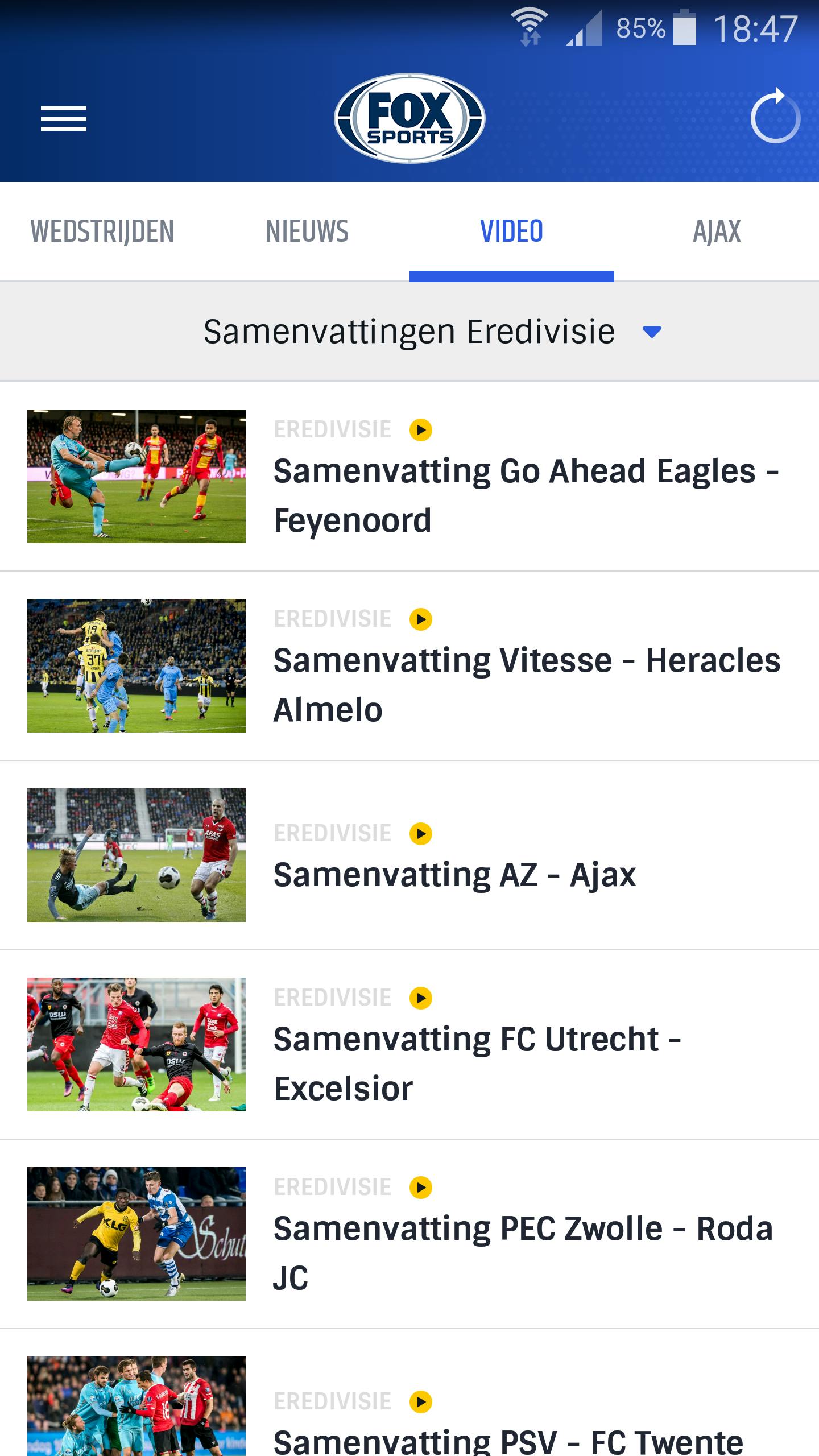The width and height of the screenshot is (819, 1456).
Task: Open the AJAX tab
Action: pos(716,231)
